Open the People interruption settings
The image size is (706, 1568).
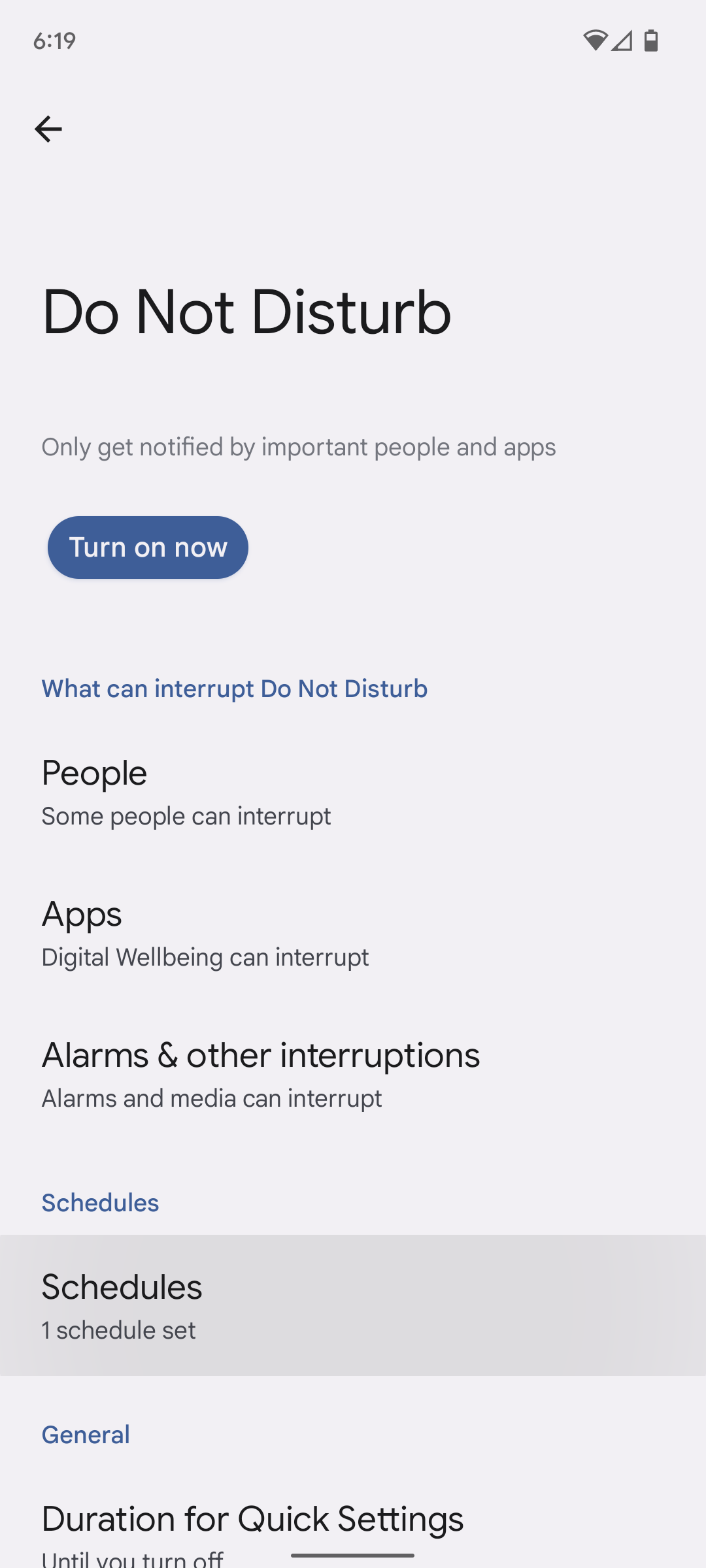353,791
